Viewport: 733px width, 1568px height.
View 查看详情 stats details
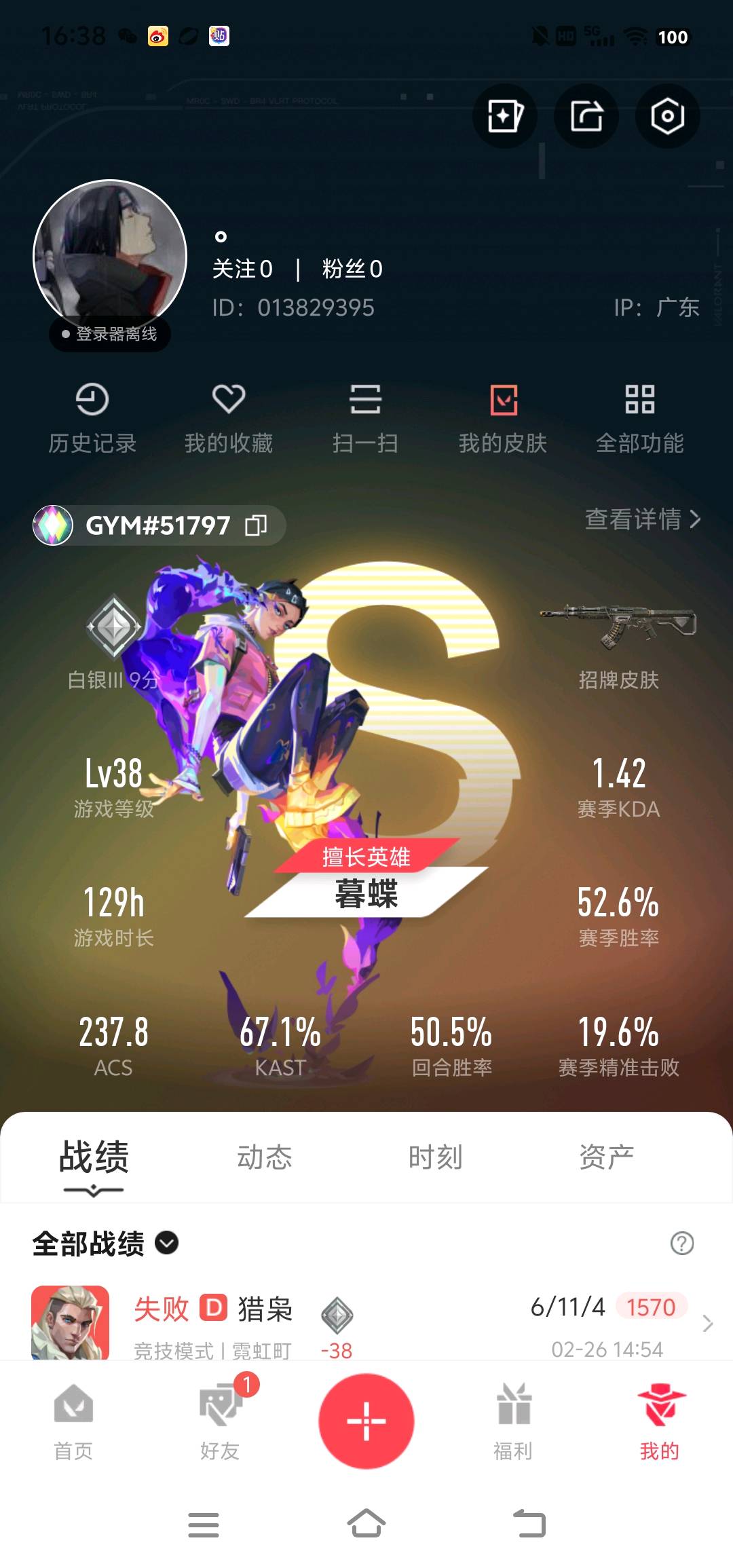(642, 519)
